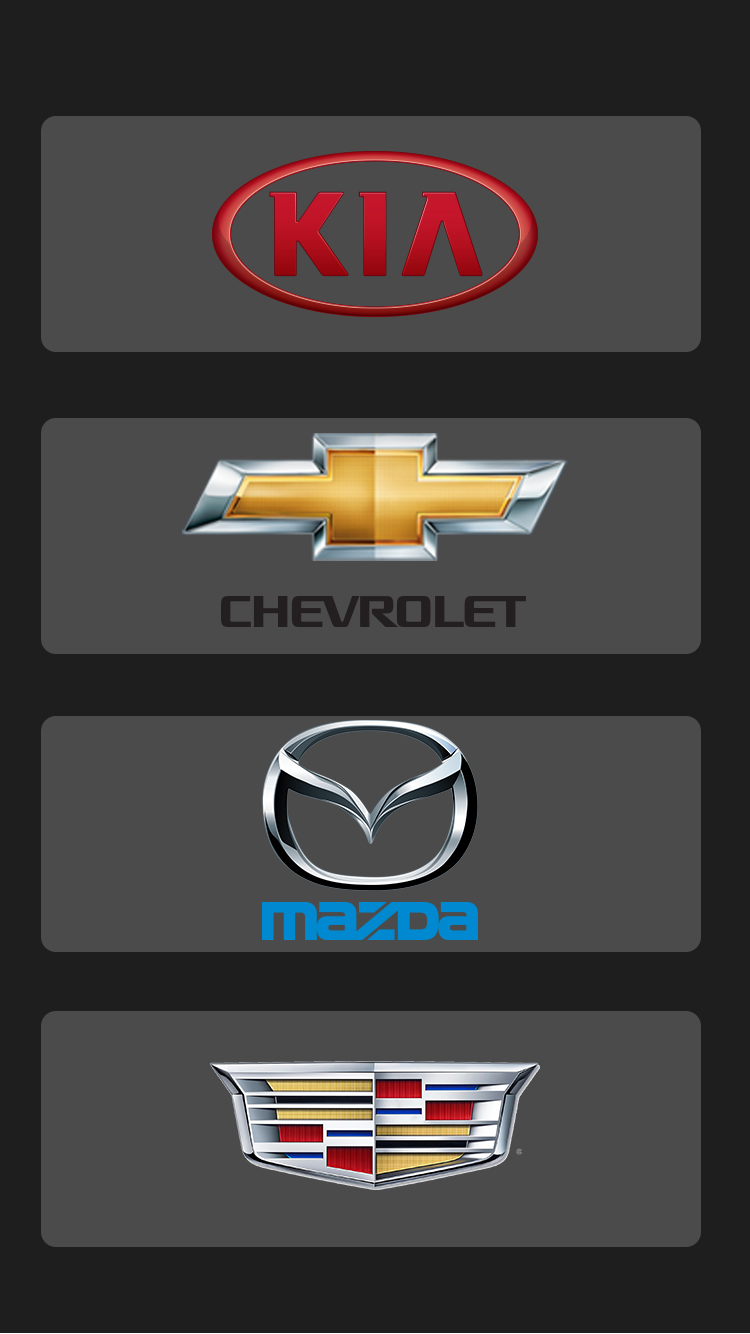The image size is (750, 1334).
Task: Select the Kia brand card
Action: click(x=371, y=234)
